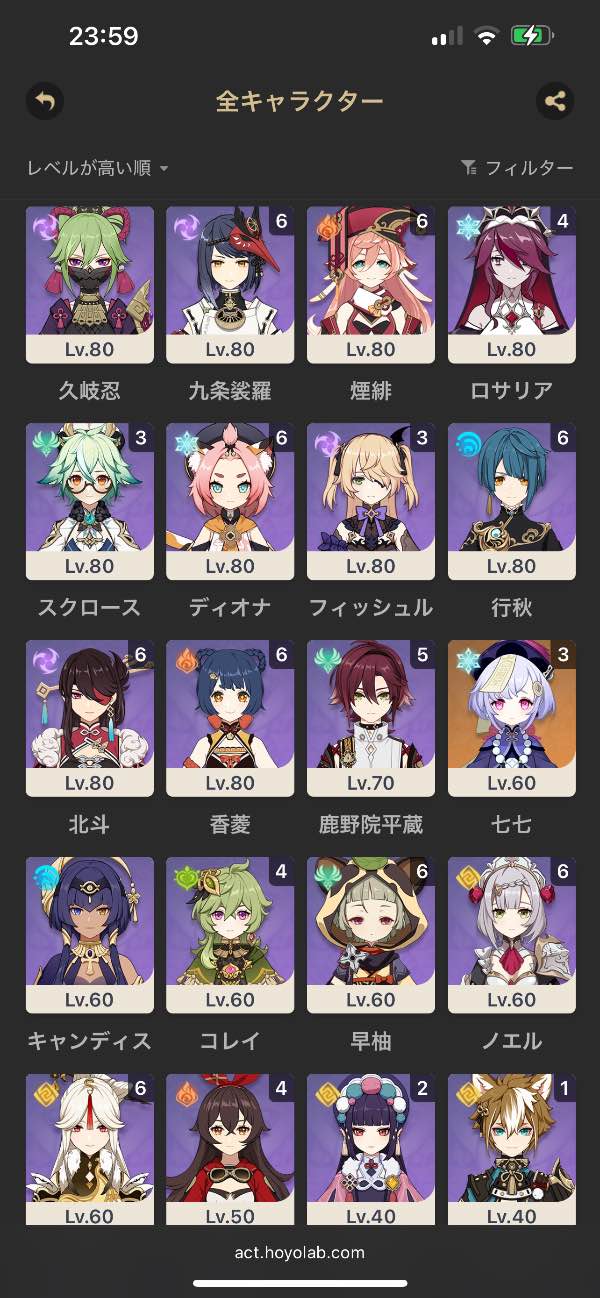Tap the スクロース character card
Image resolution: width=600 pixels, height=1298 pixels.
tap(90, 501)
